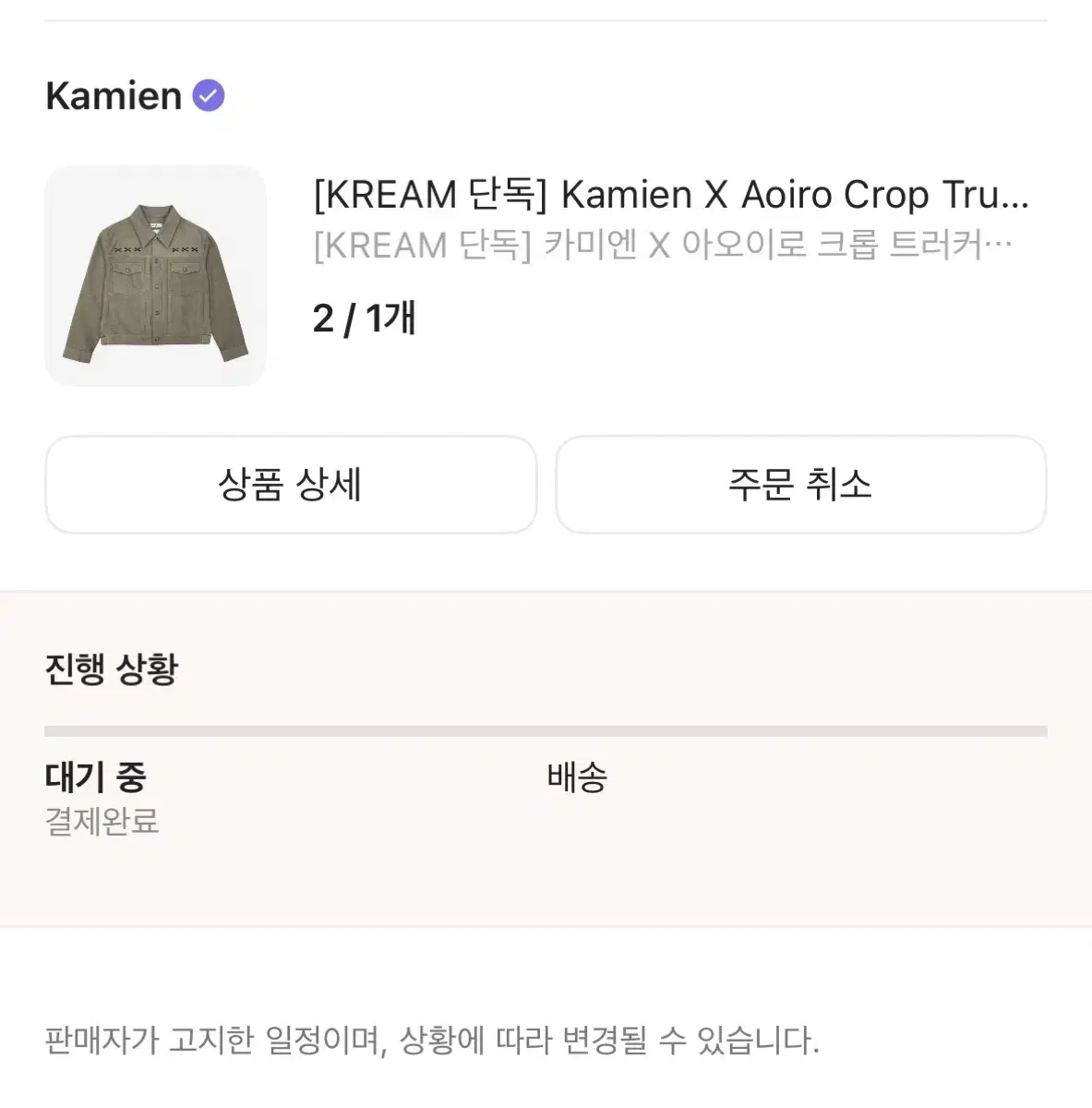Click the blue verified badge next to Kamien

pyautogui.click(x=210, y=94)
